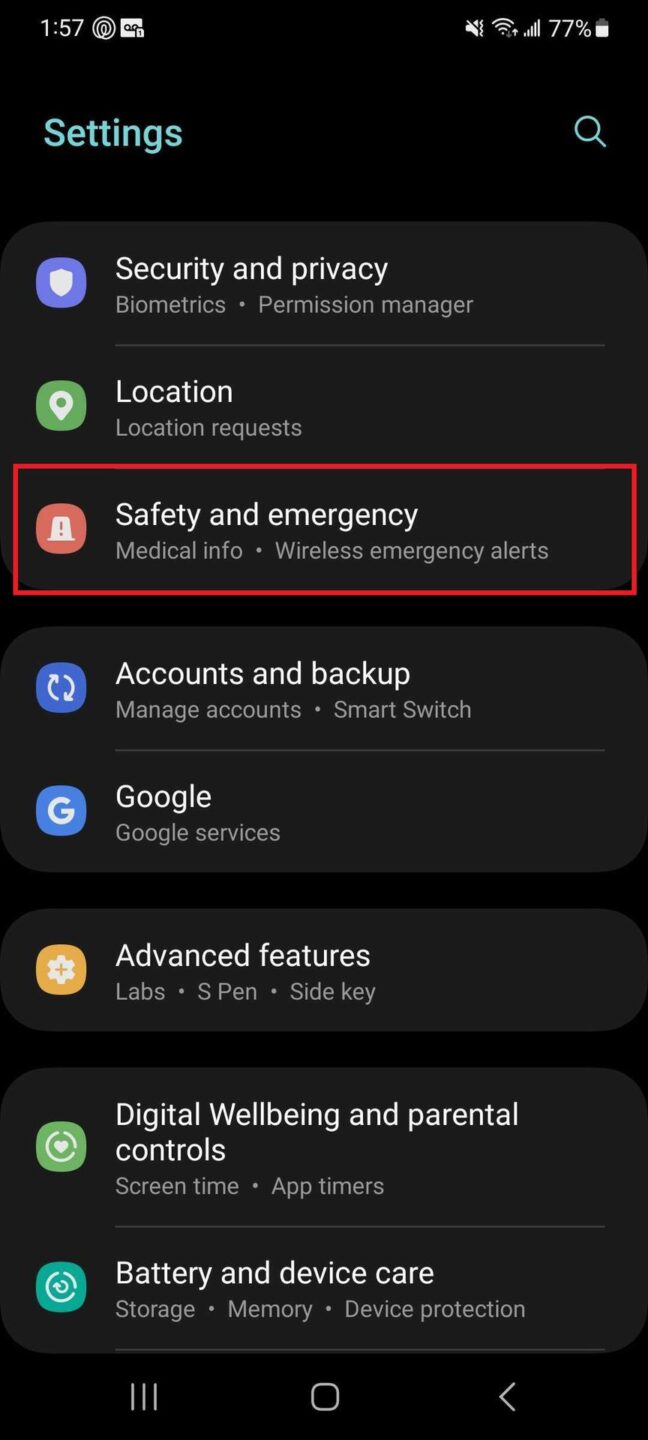The image size is (648, 1440).
Task: Open Digital Wellbeing and parental controls
Action: point(324,1147)
